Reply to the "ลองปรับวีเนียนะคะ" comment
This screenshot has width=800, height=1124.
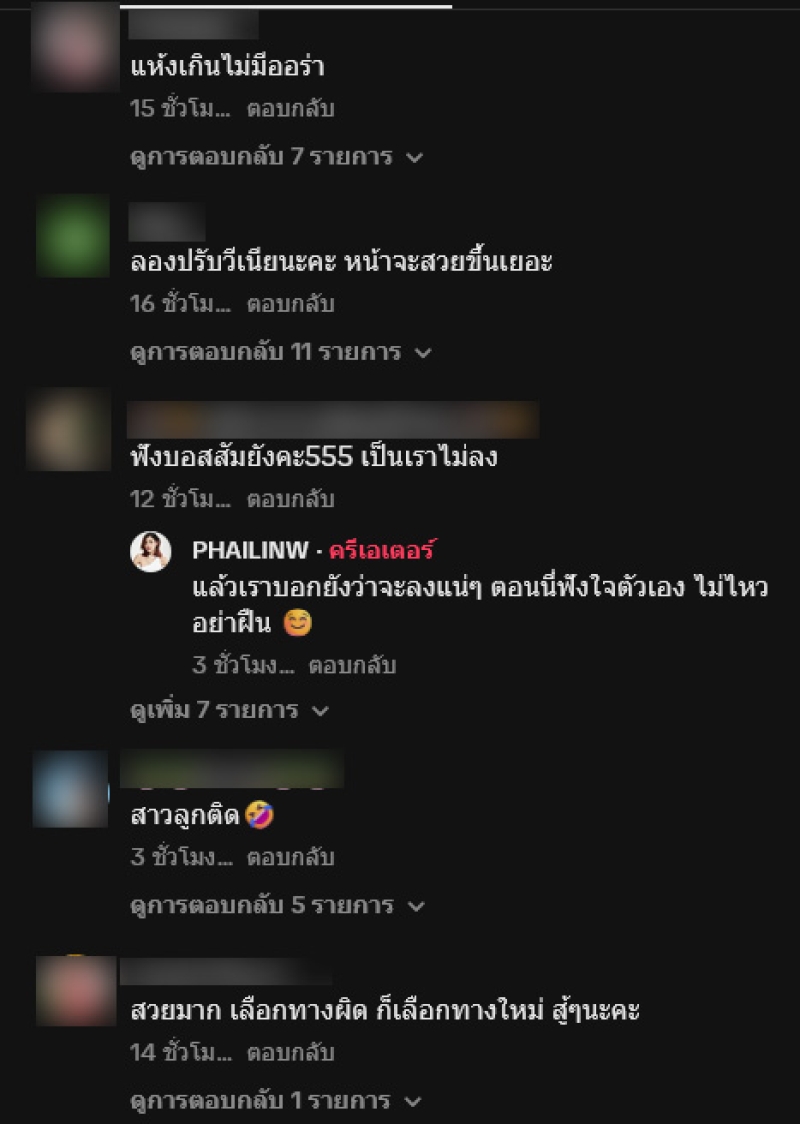(x=290, y=304)
